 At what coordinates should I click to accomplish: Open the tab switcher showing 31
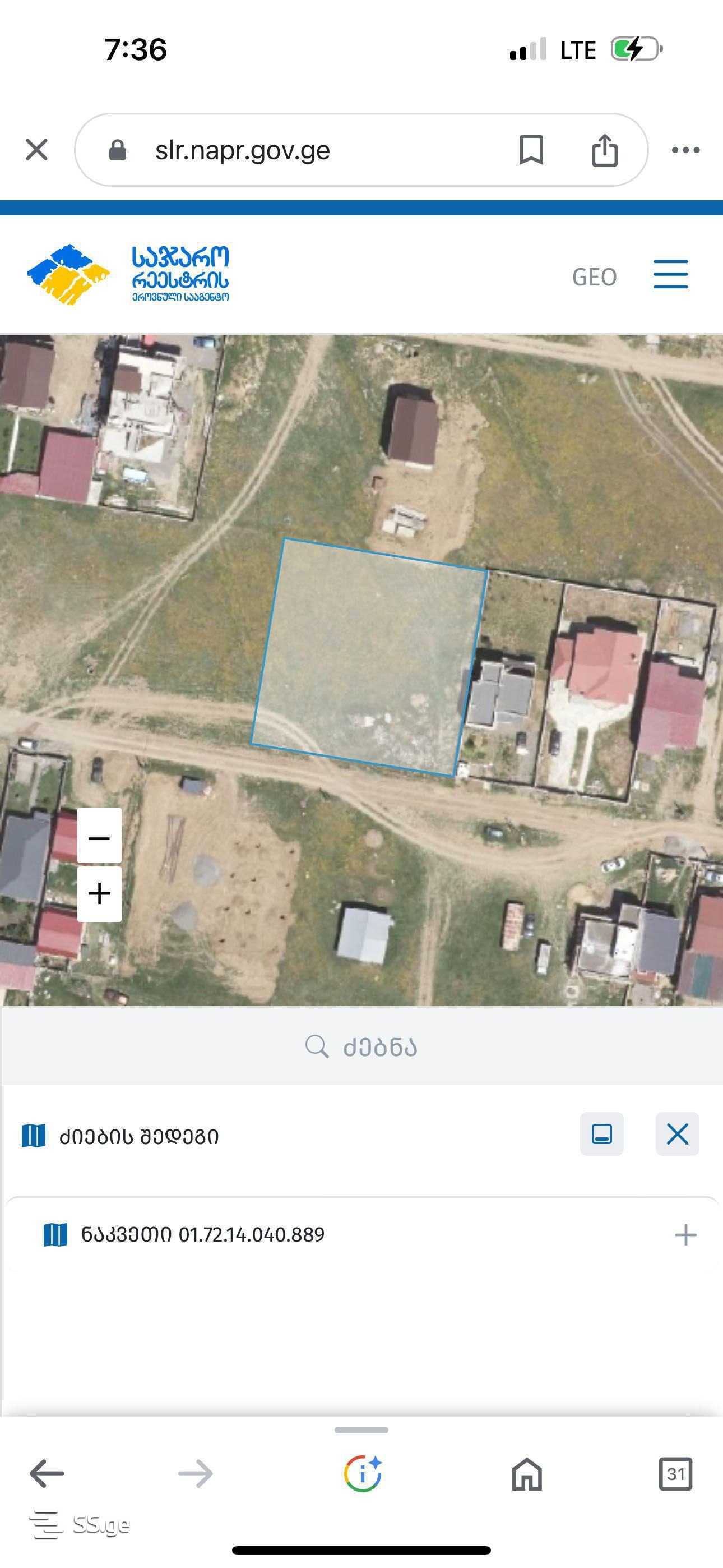tap(675, 1474)
